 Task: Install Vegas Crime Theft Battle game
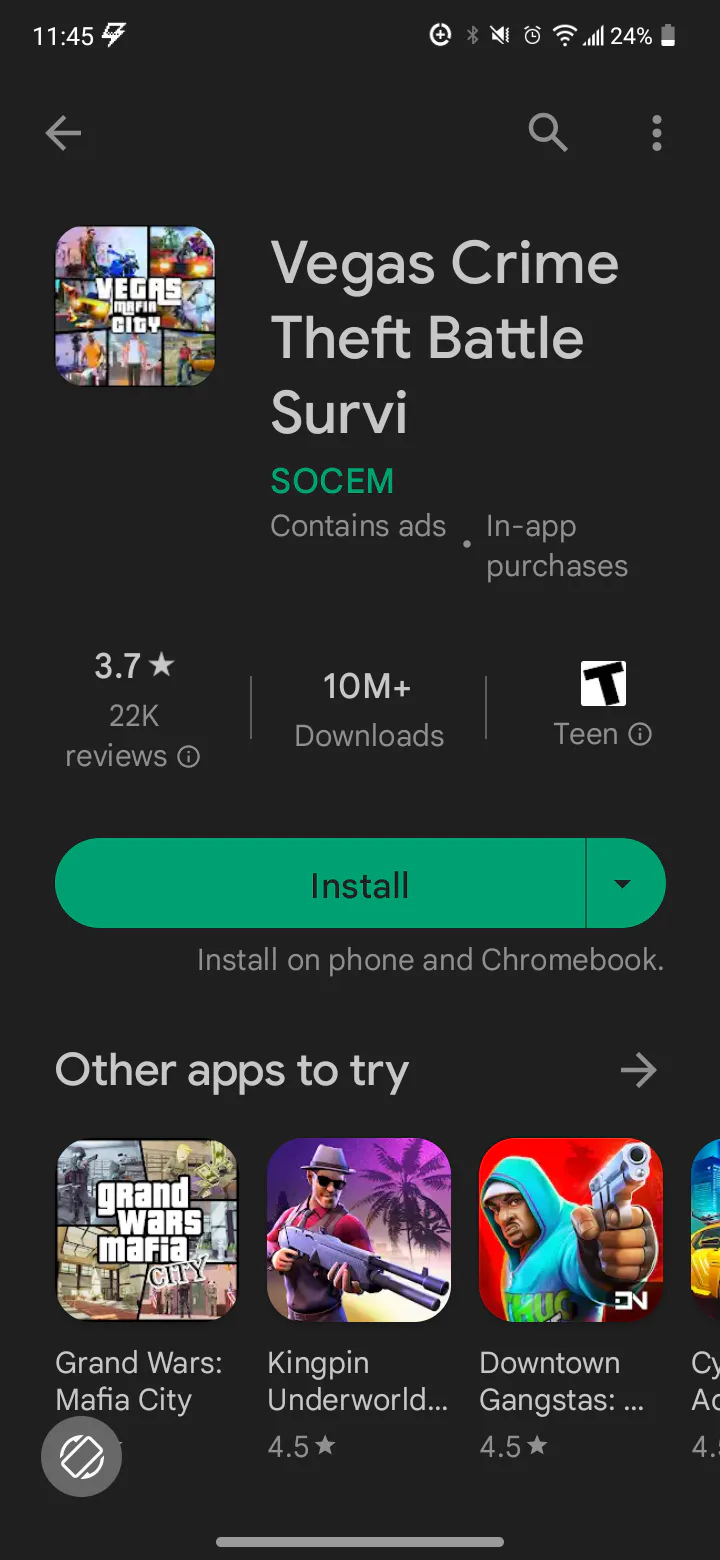[320, 883]
